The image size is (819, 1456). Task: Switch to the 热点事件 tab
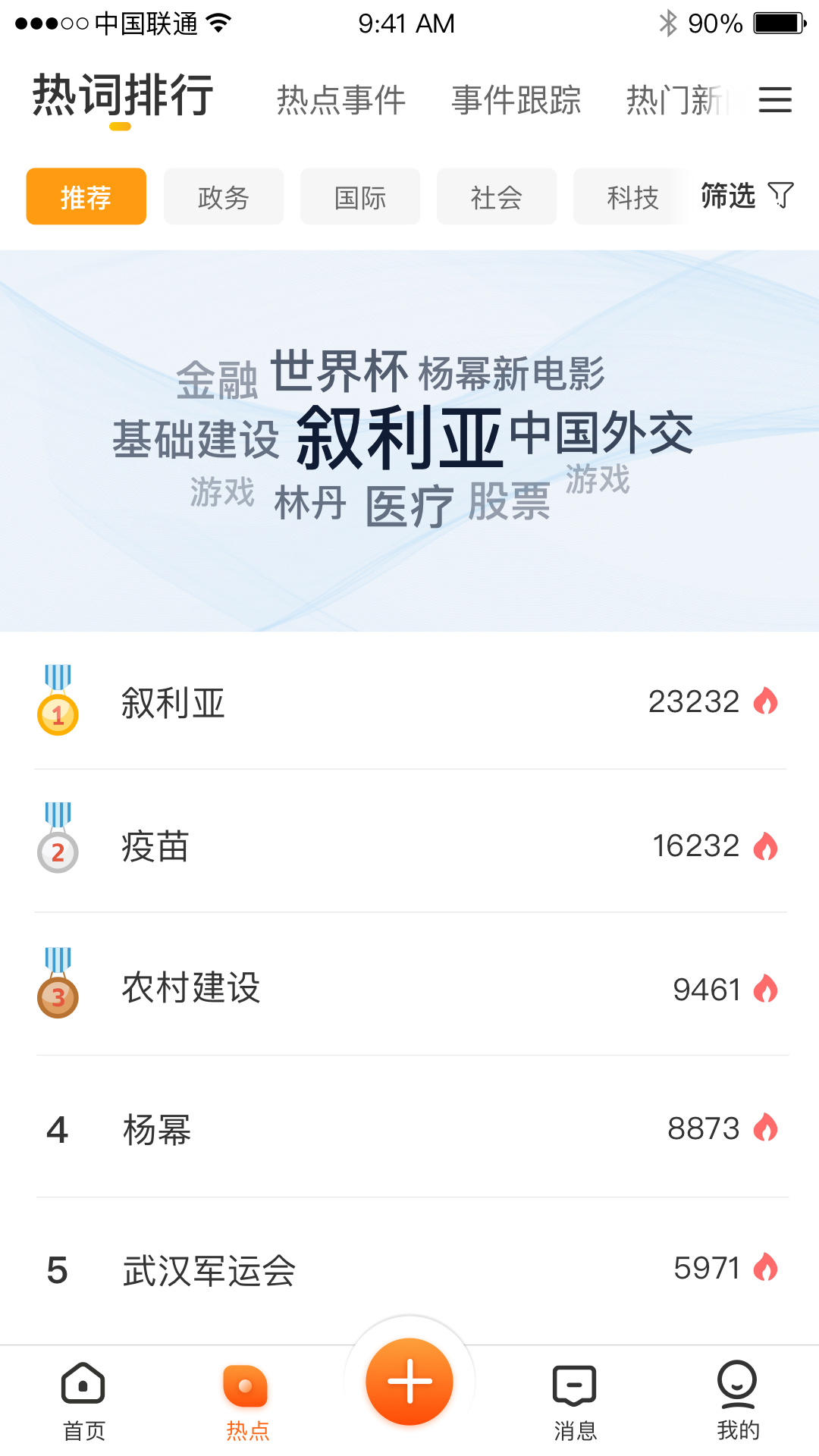point(341,100)
